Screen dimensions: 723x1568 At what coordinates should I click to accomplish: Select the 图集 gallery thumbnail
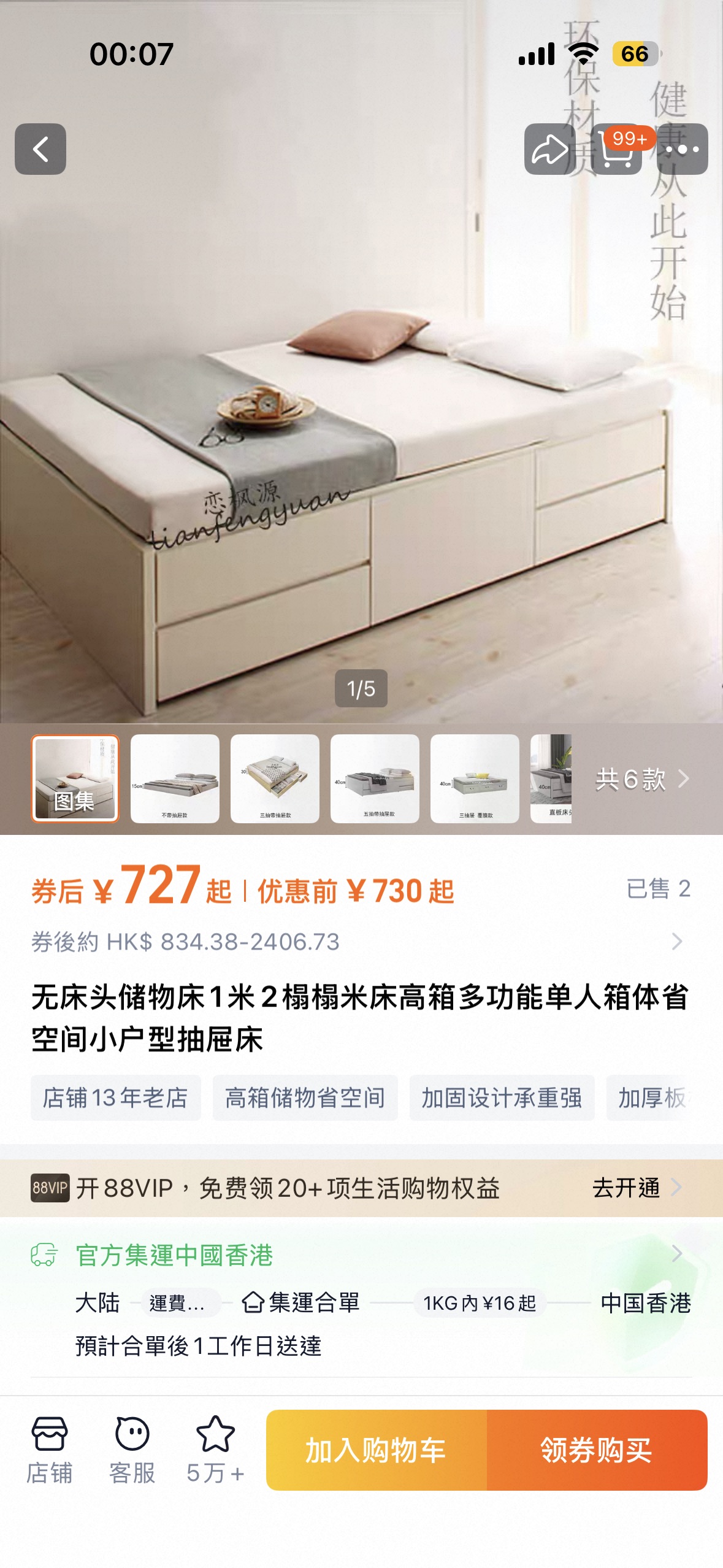coord(75,778)
